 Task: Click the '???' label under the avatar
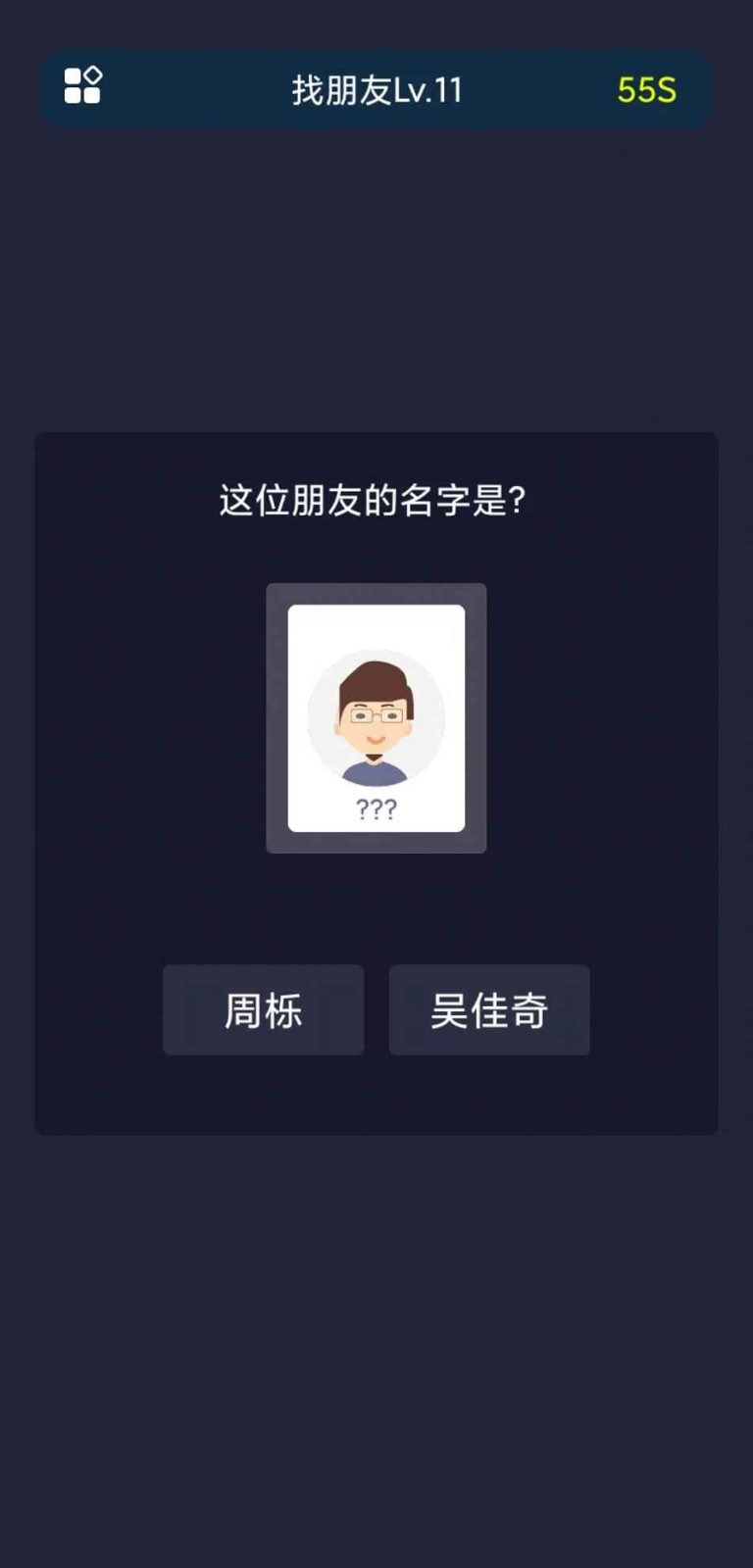coord(376,807)
